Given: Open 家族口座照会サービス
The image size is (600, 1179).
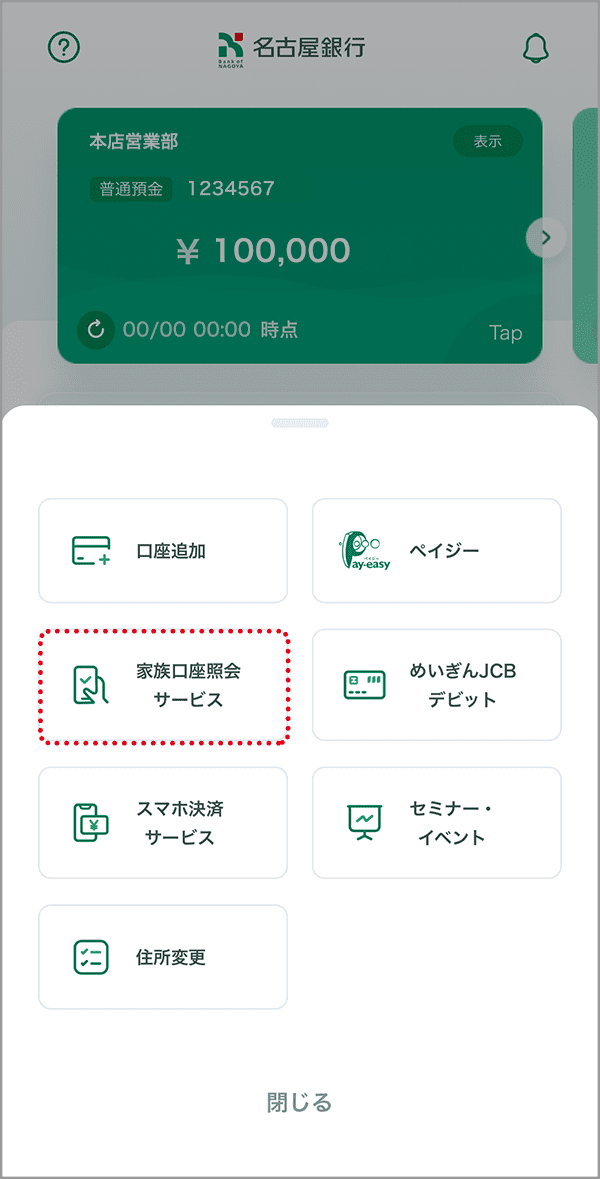Looking at the screenshot, I should click(x=163, y=686).
